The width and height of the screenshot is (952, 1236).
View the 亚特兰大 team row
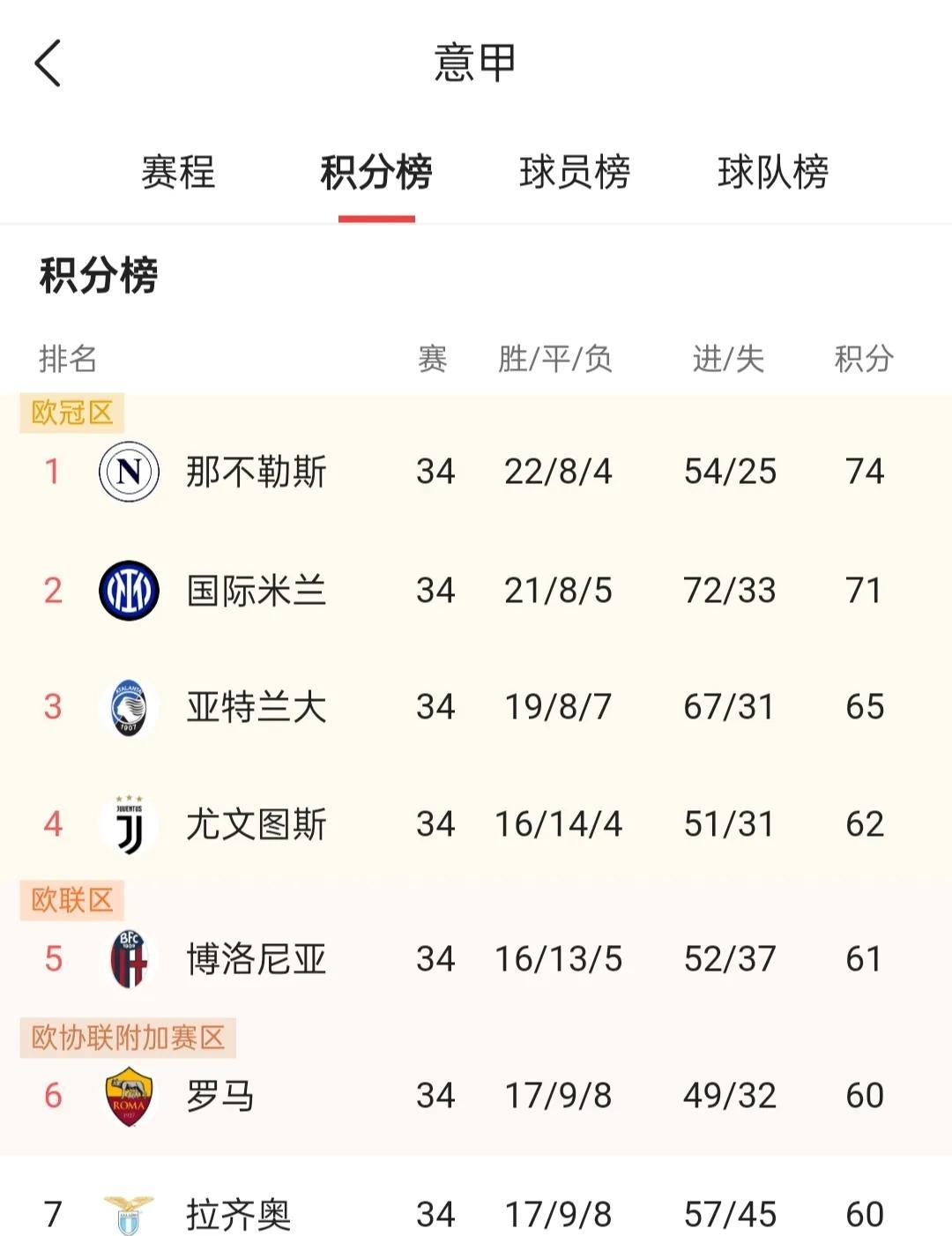click(256, 707)
